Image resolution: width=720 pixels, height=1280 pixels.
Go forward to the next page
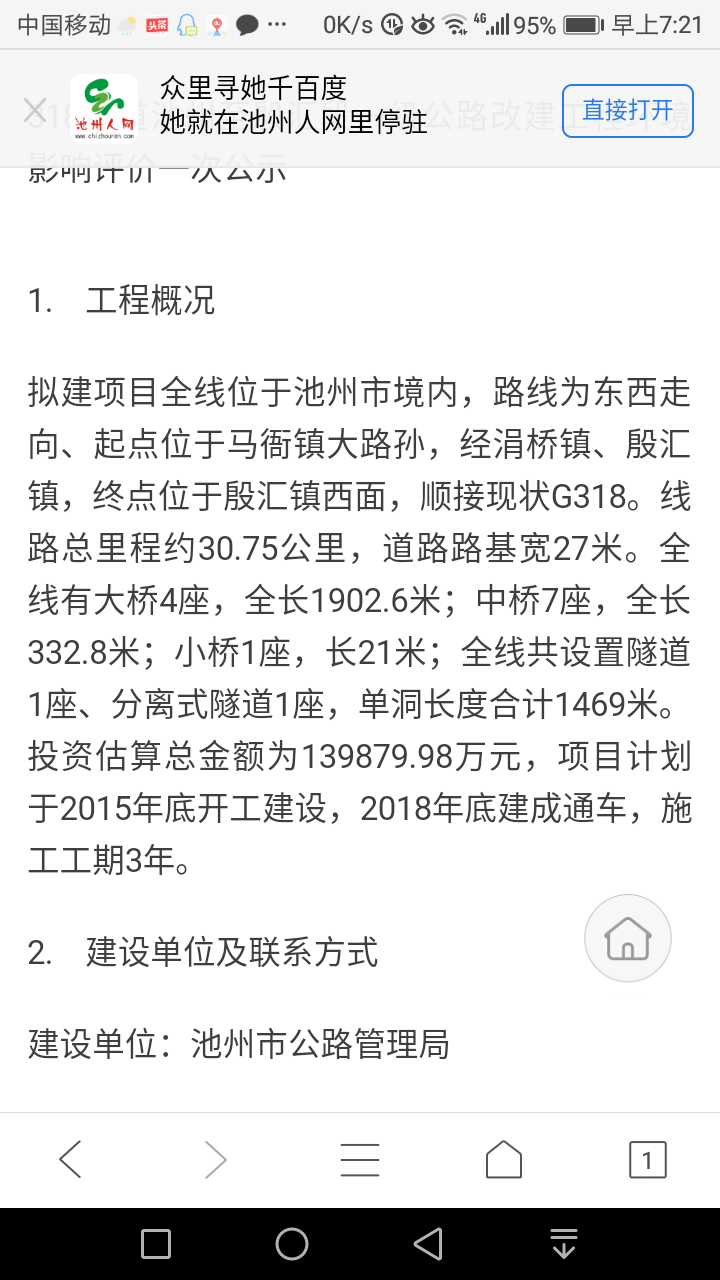[x=215, y=1160]
